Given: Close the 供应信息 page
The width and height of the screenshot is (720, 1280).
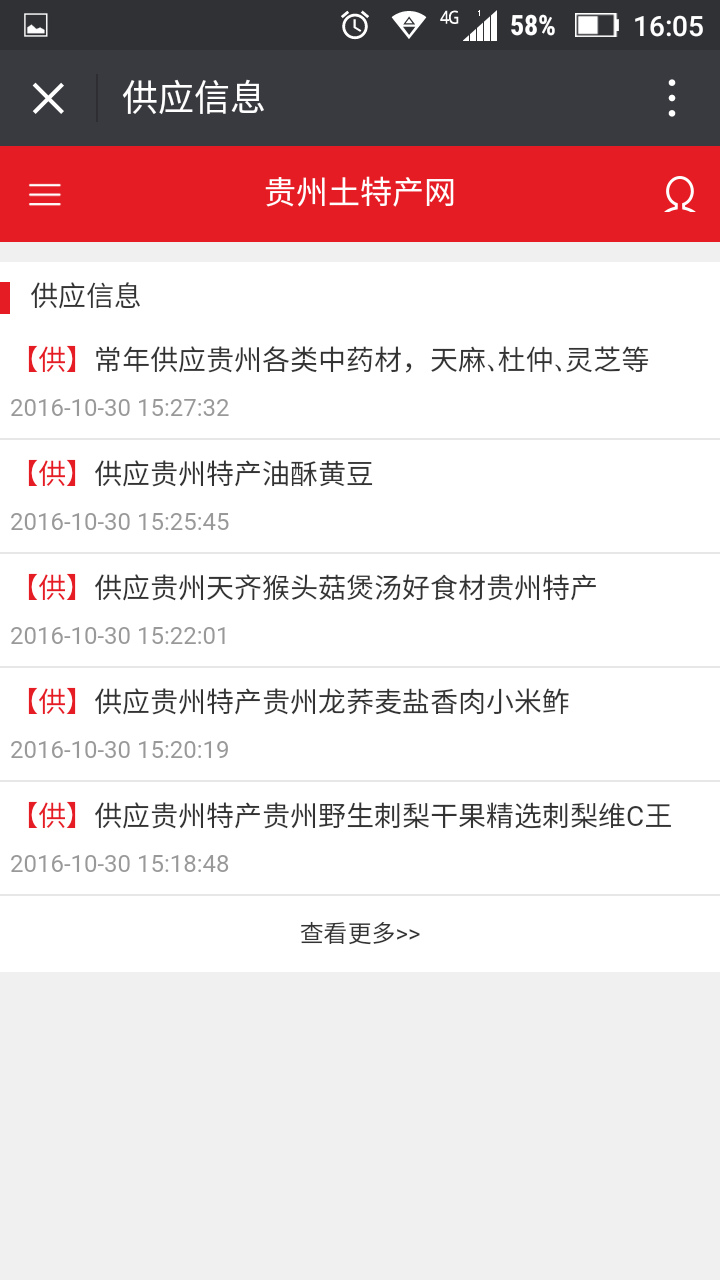Looking at the screenshot, I should 48,98.
